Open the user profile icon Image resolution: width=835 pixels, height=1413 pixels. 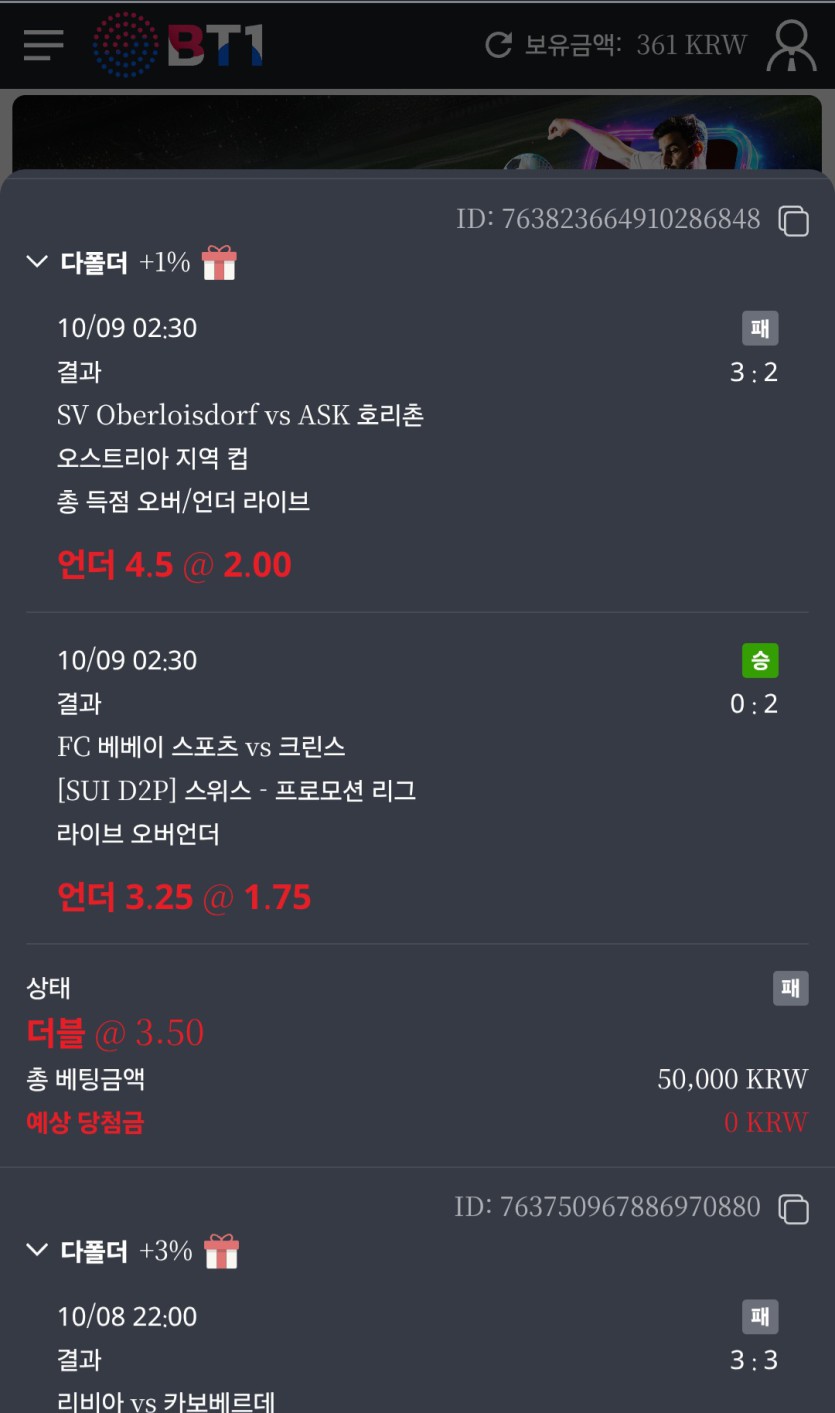coord(791,45)
